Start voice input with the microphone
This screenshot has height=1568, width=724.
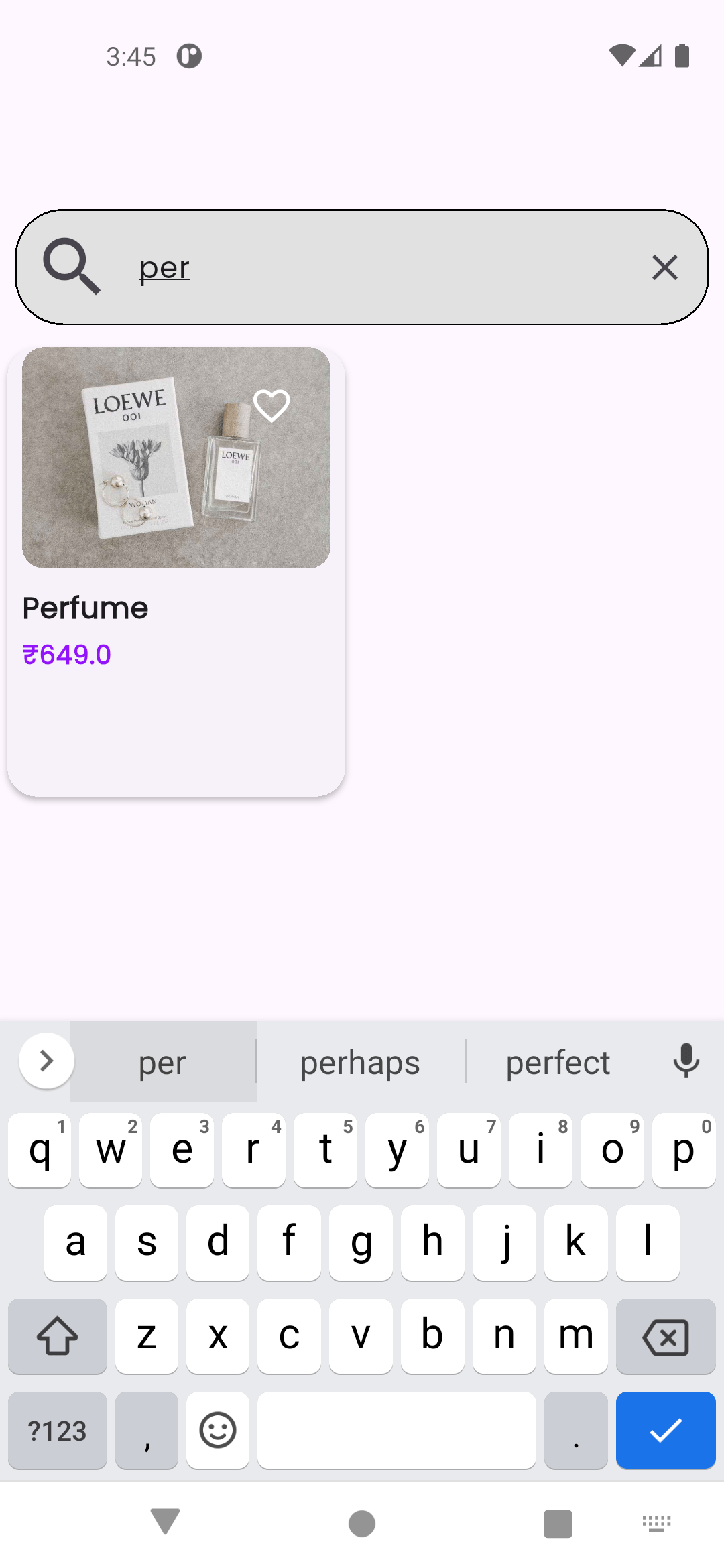click(686, 1061)
